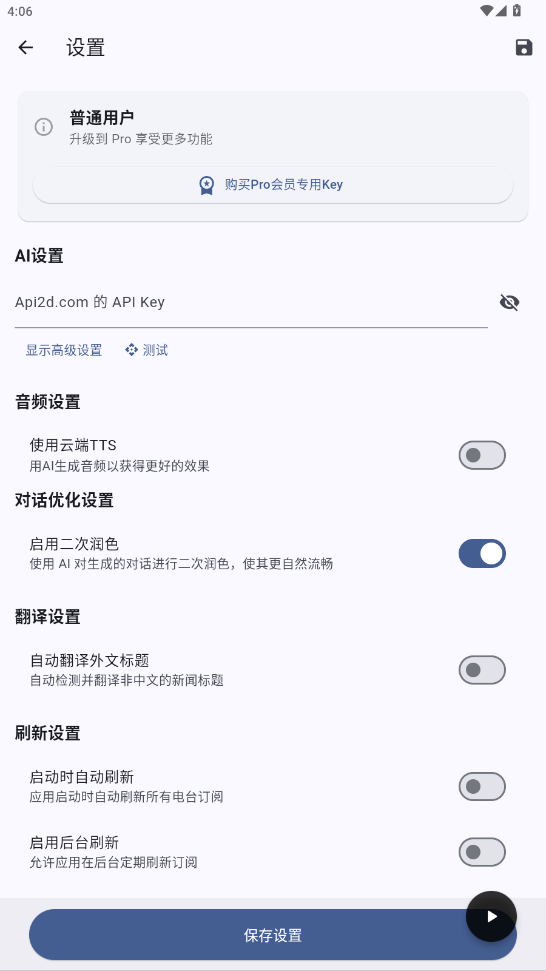Viewport: 546px width, 971px height.
Task: Toggle API Key visibility eye icon
Action: tap(509, 302)
